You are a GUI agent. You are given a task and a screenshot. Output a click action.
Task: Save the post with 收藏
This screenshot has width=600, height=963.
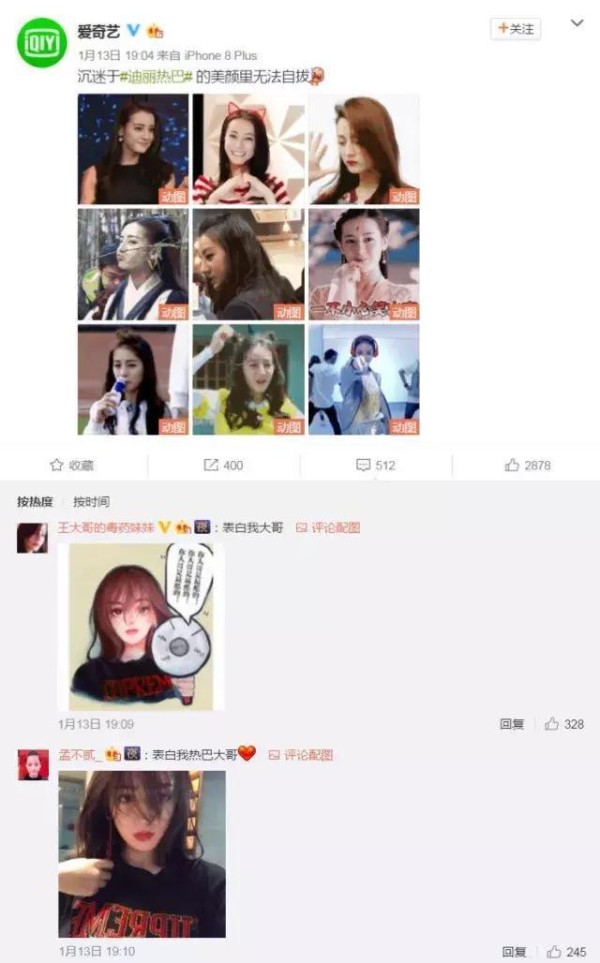click(72, 465)
